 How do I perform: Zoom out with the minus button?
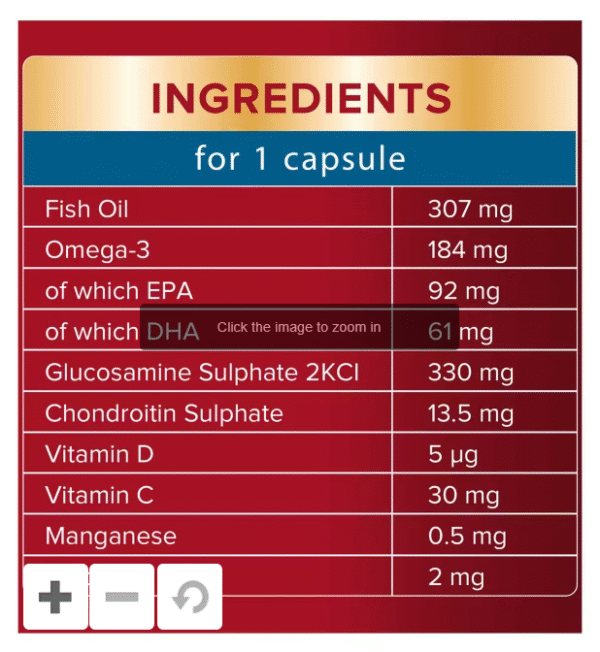[x=122, y=597]
